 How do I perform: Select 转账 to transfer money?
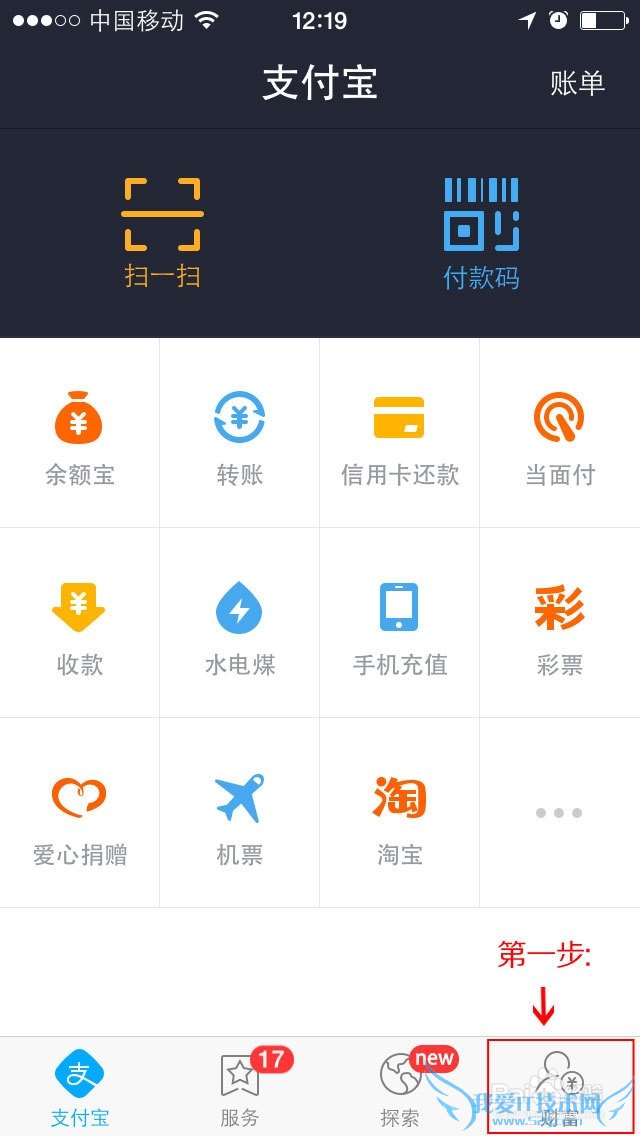(240, 434)
